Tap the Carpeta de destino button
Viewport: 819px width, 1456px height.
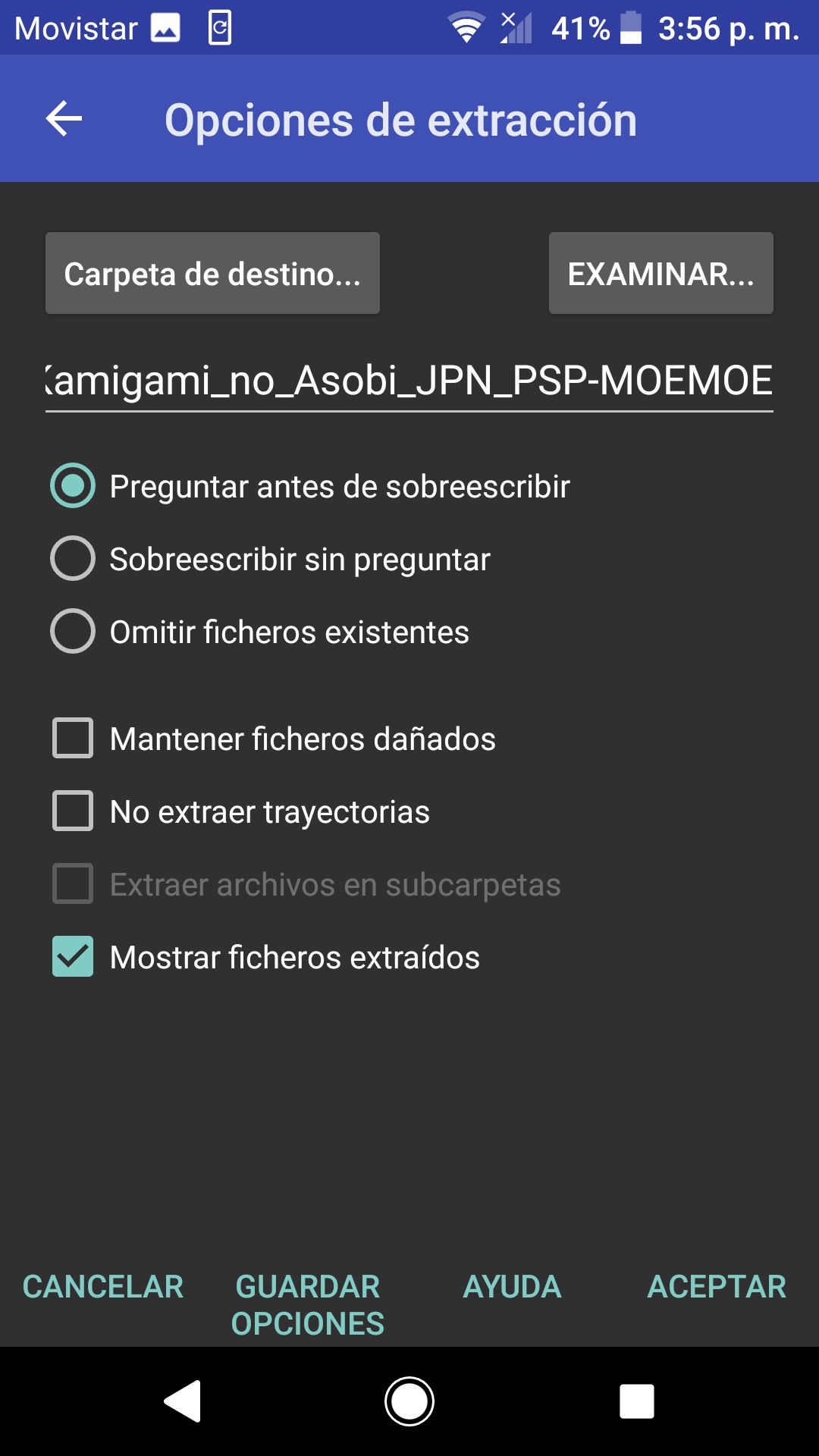(212, 273)
